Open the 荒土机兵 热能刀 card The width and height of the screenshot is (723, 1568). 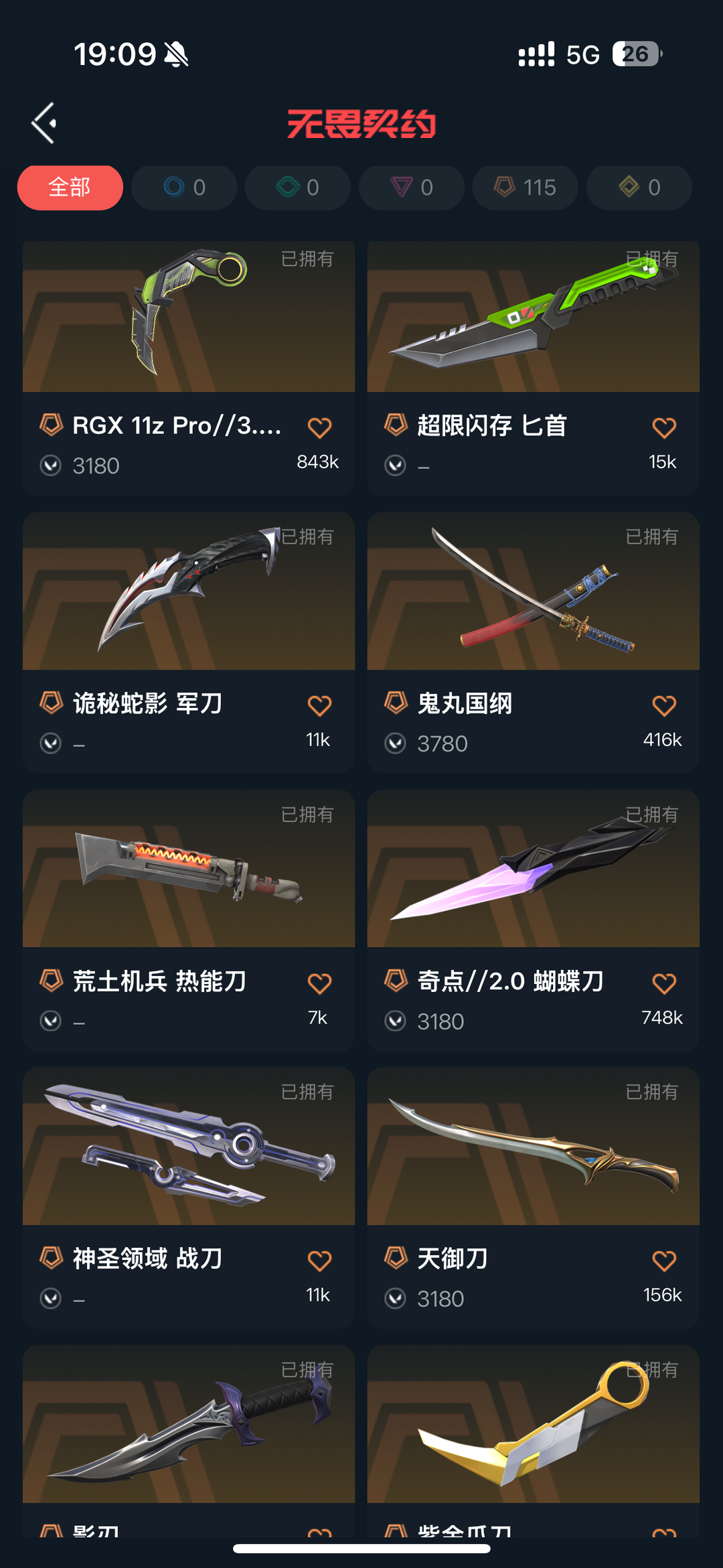point(189,920)
